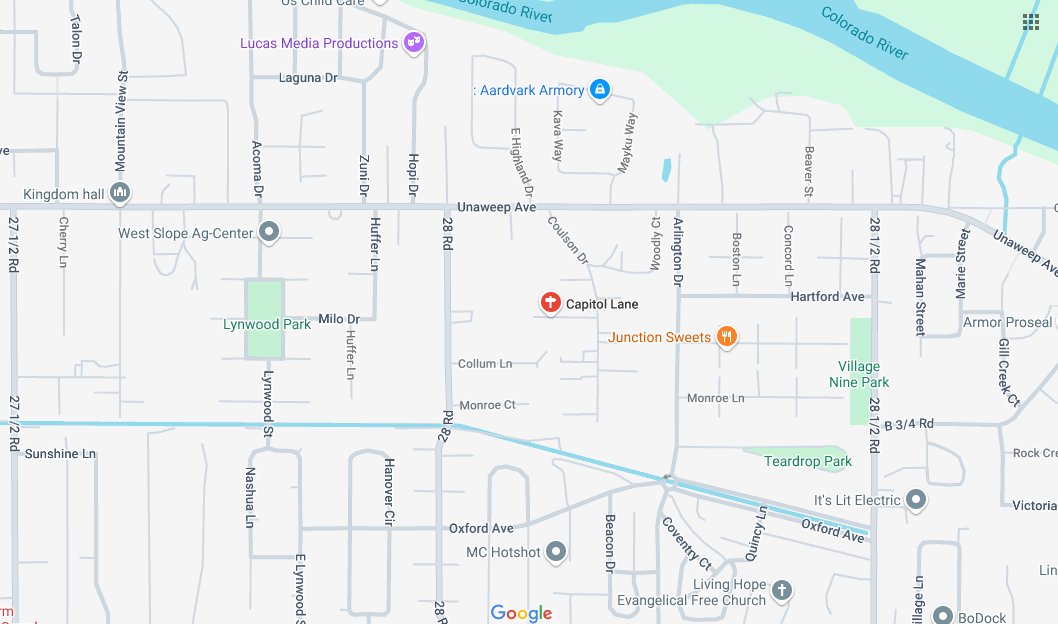Tap Teardrop Park on the map
Viewport: 1058px width, 624px height.
click(807, 461)
